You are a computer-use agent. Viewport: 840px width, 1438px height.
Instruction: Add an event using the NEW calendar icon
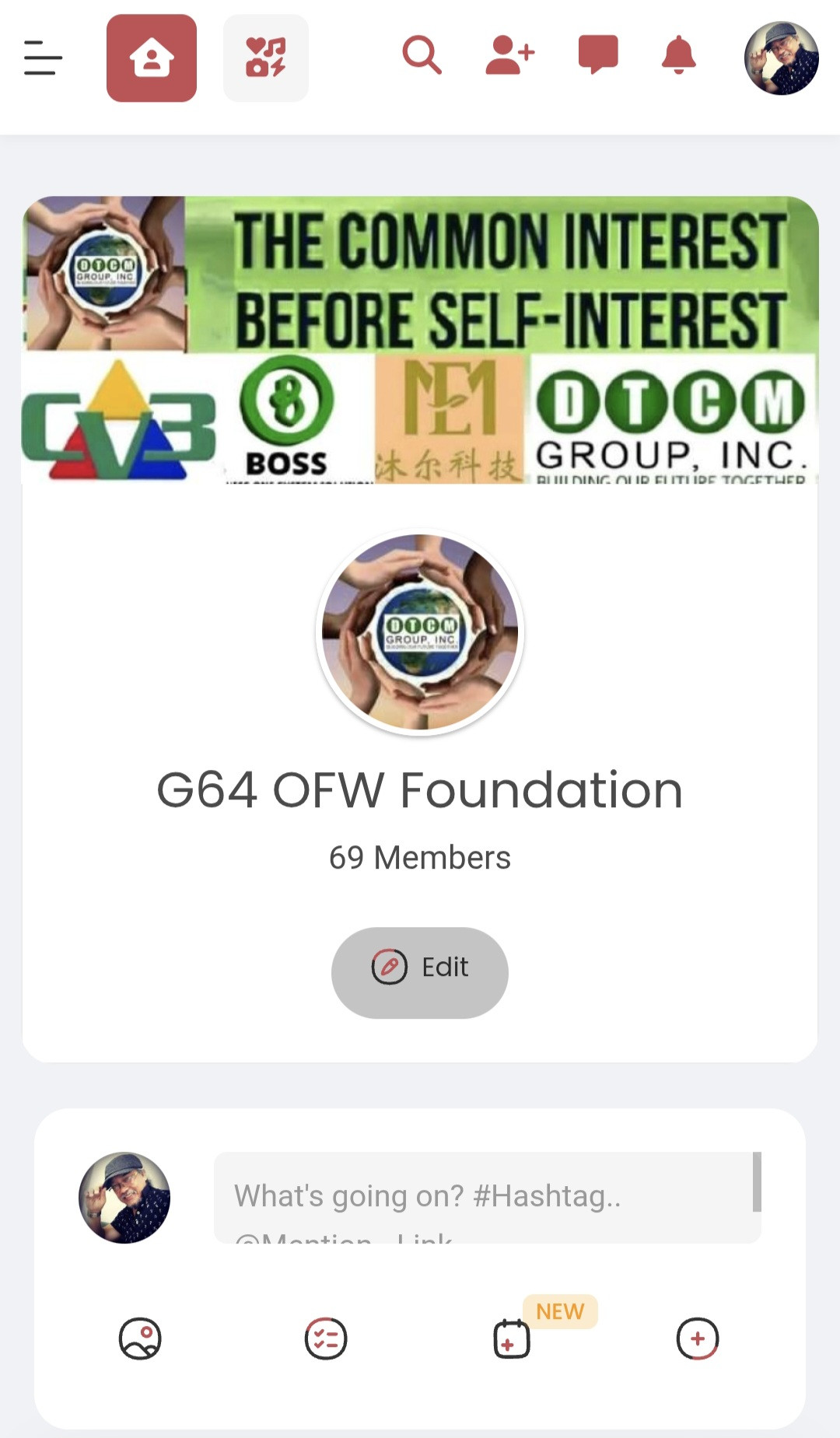[512, 1338]
